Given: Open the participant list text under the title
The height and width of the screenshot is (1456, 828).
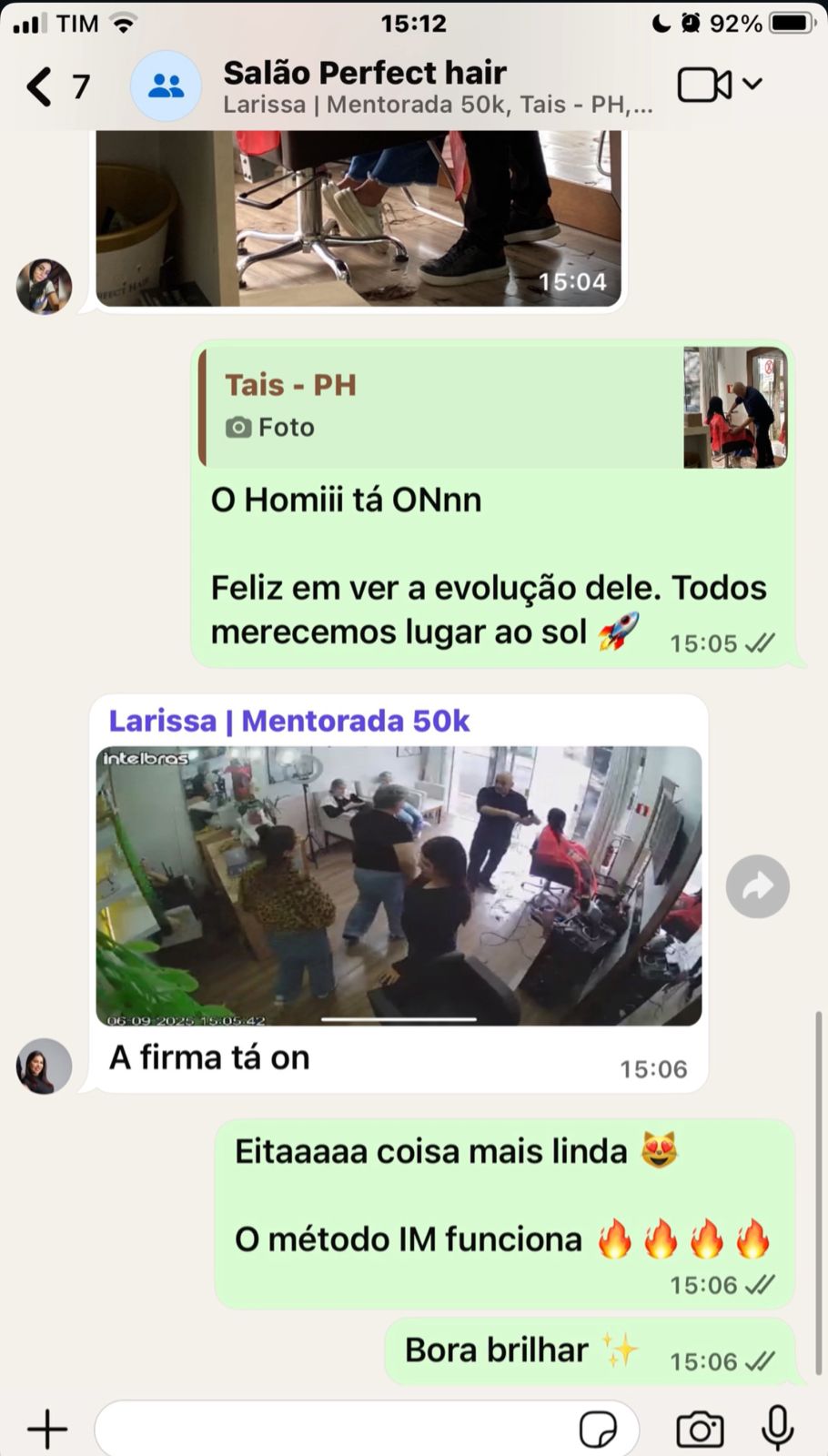Looking at the screenshot, I should [437, 104].
